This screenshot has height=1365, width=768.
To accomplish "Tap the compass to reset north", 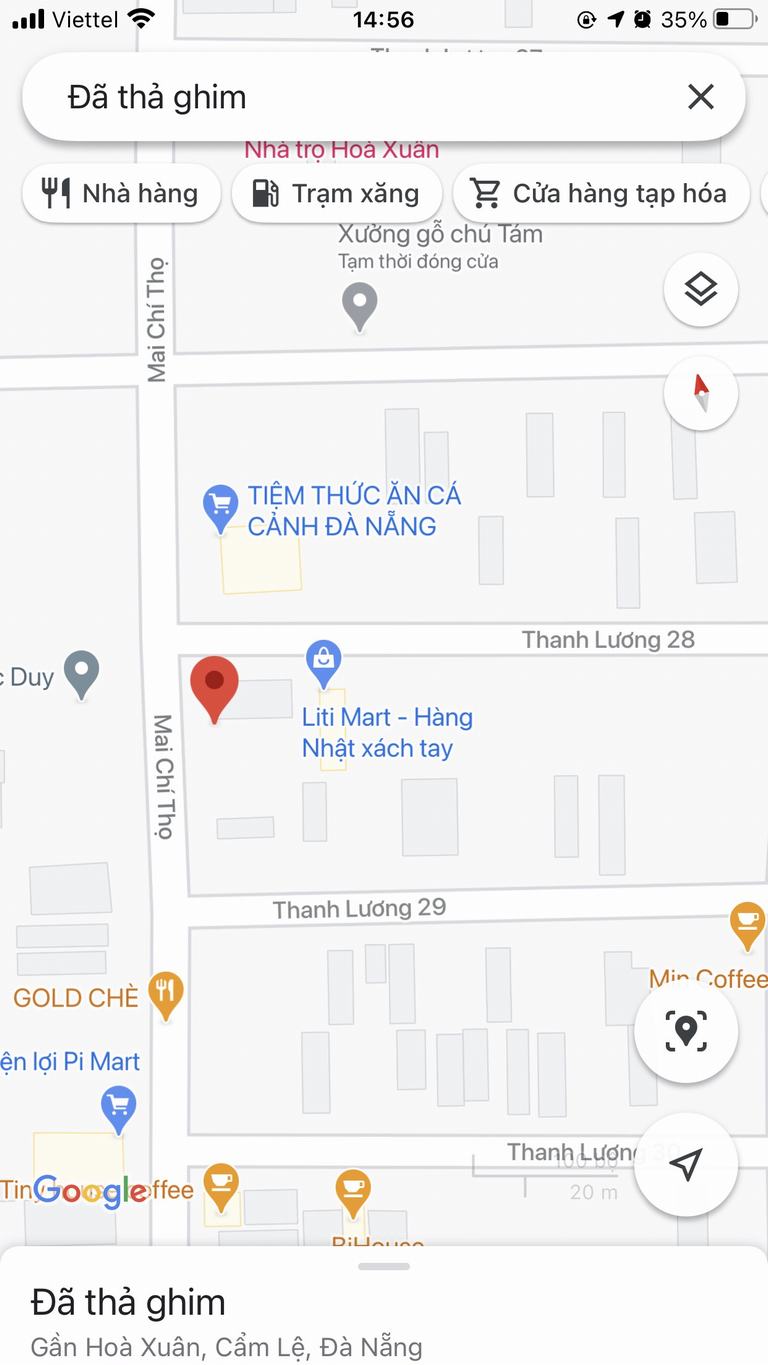I will coord(701,393).
